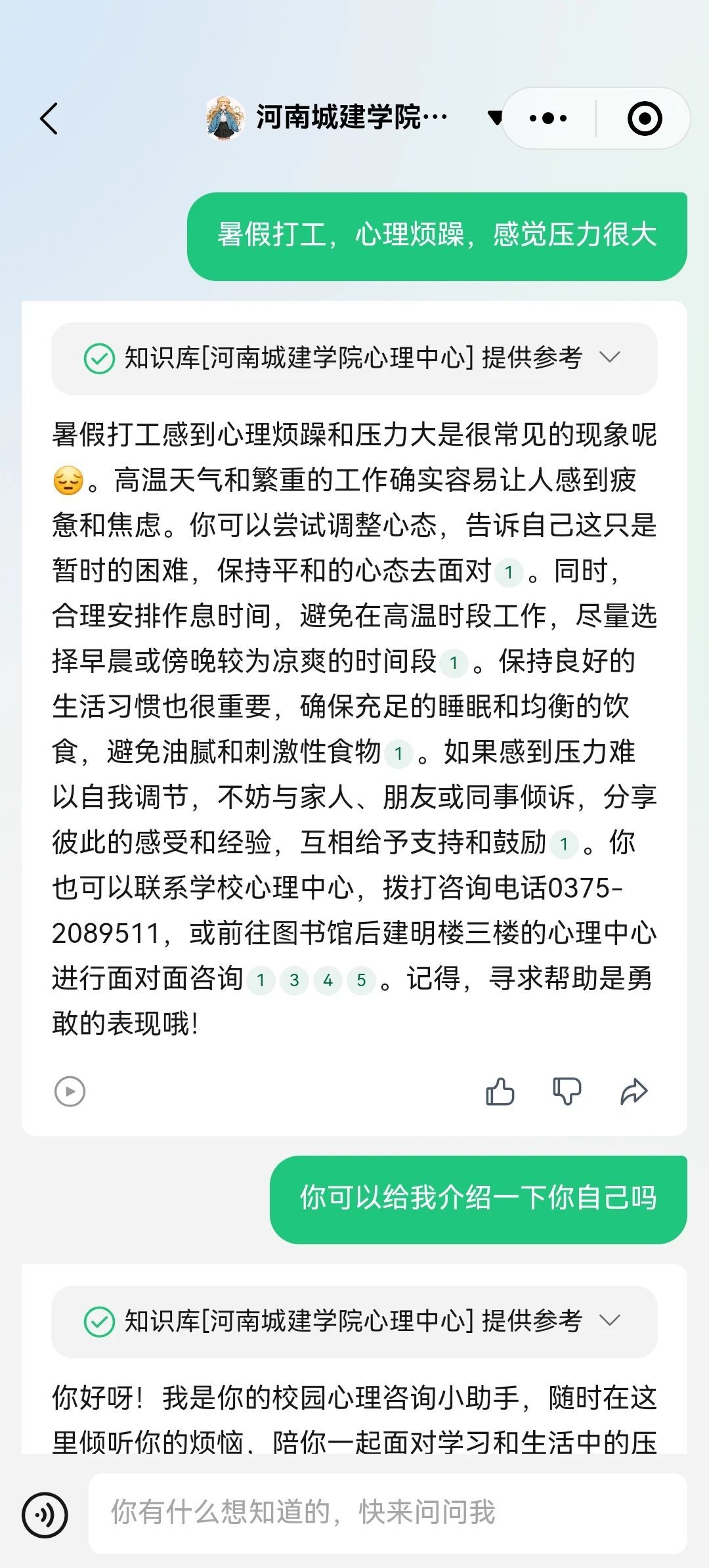
Task: Open citation 1 after 保持平和的心态去面对
Action: click(508, 573)
